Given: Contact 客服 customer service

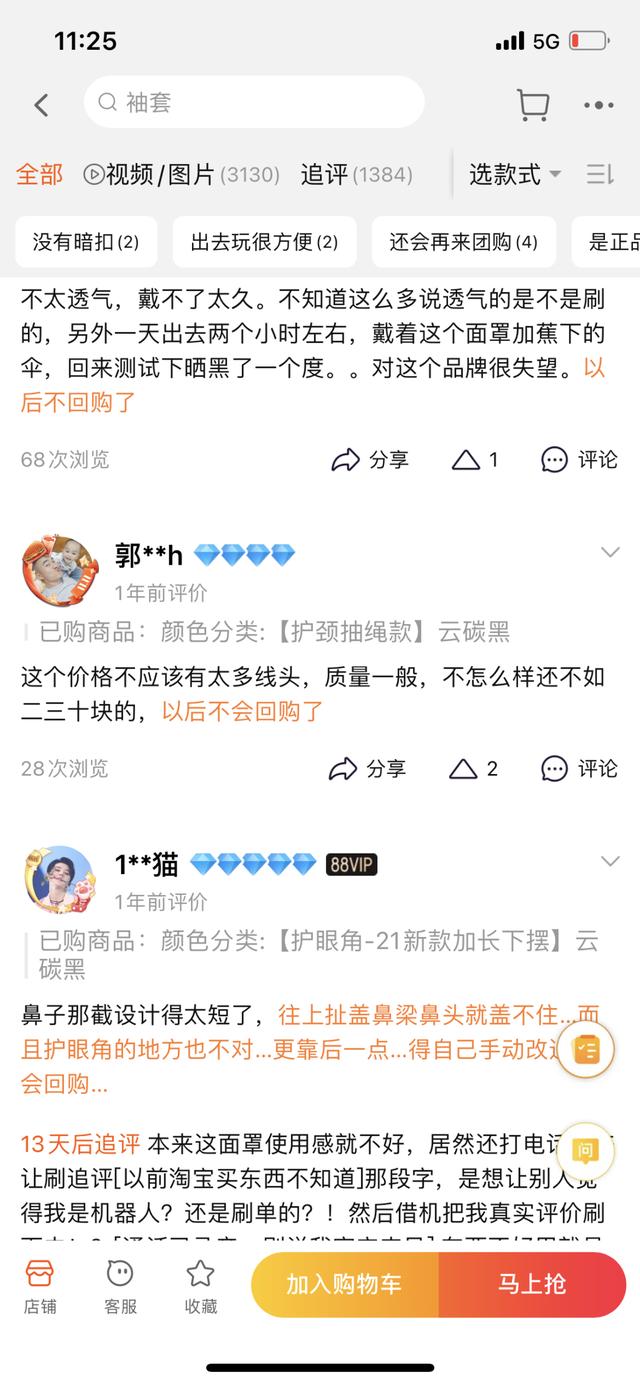Looking at the screenshot, I should [120, 1286].
